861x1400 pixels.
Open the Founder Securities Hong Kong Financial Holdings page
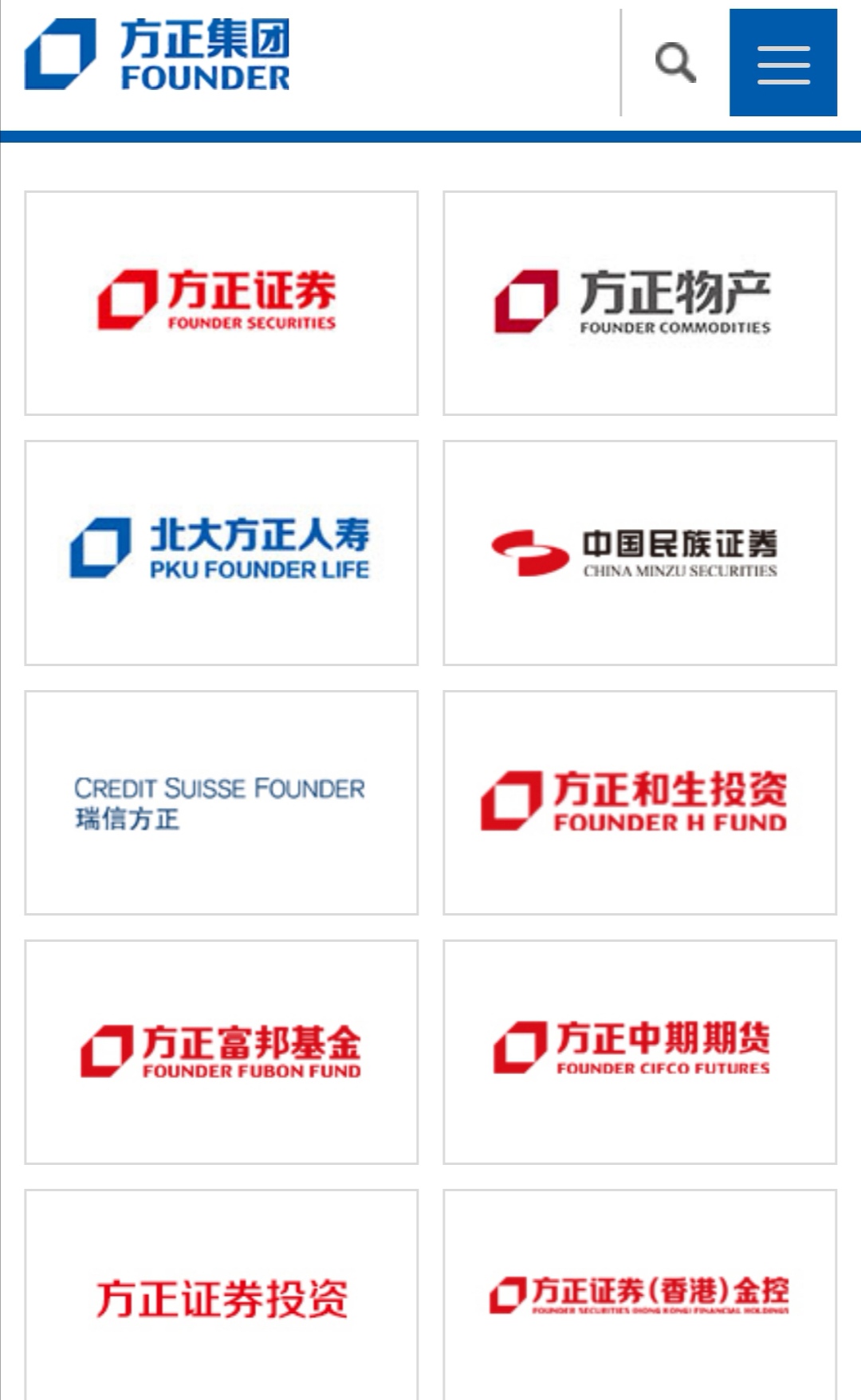tap(639, 1291)
